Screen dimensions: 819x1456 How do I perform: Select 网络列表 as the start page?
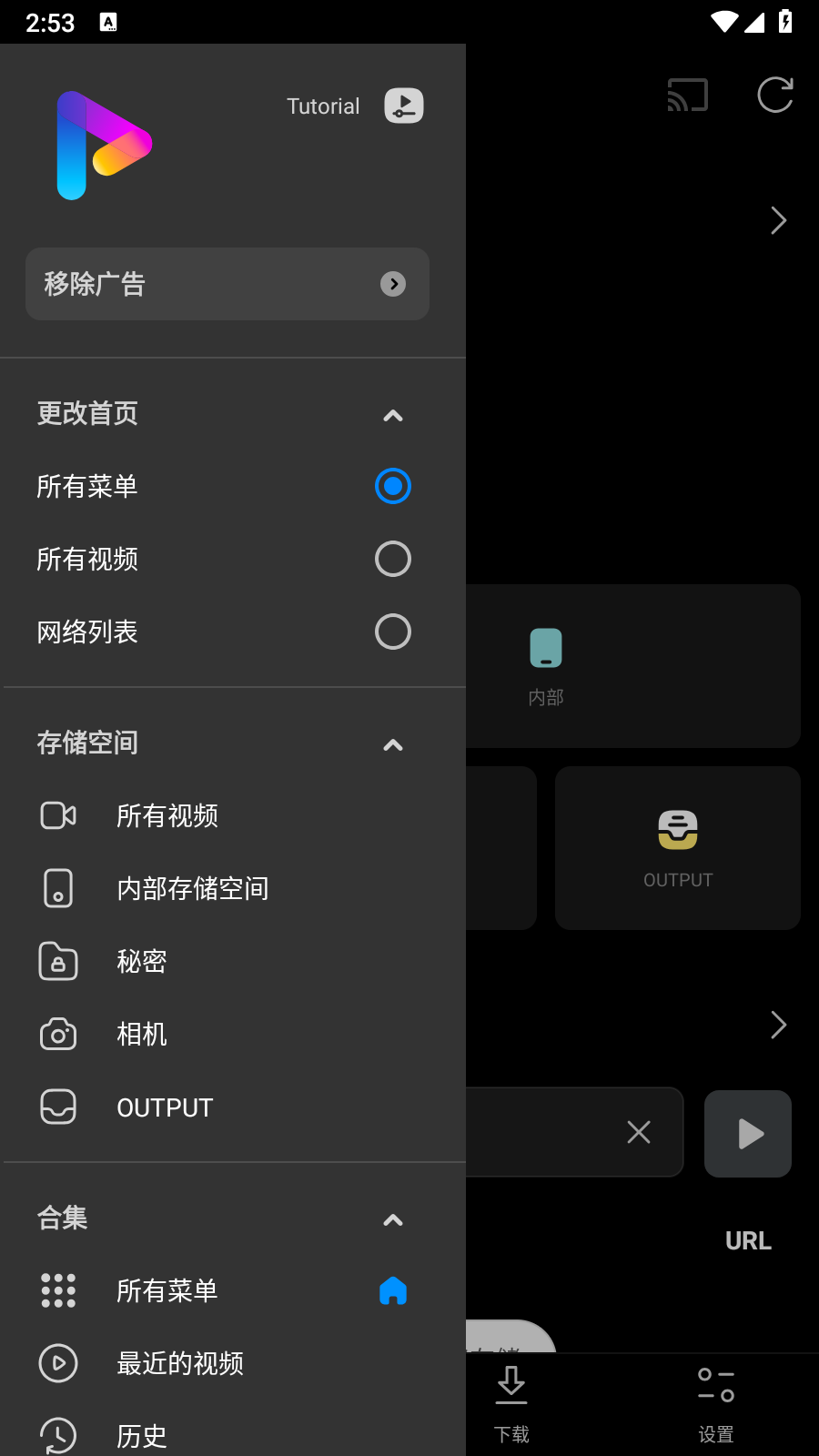point(392,631)
